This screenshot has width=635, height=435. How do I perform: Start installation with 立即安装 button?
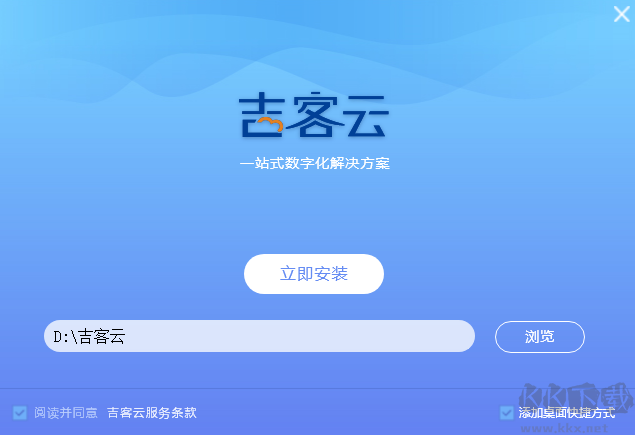313,274
